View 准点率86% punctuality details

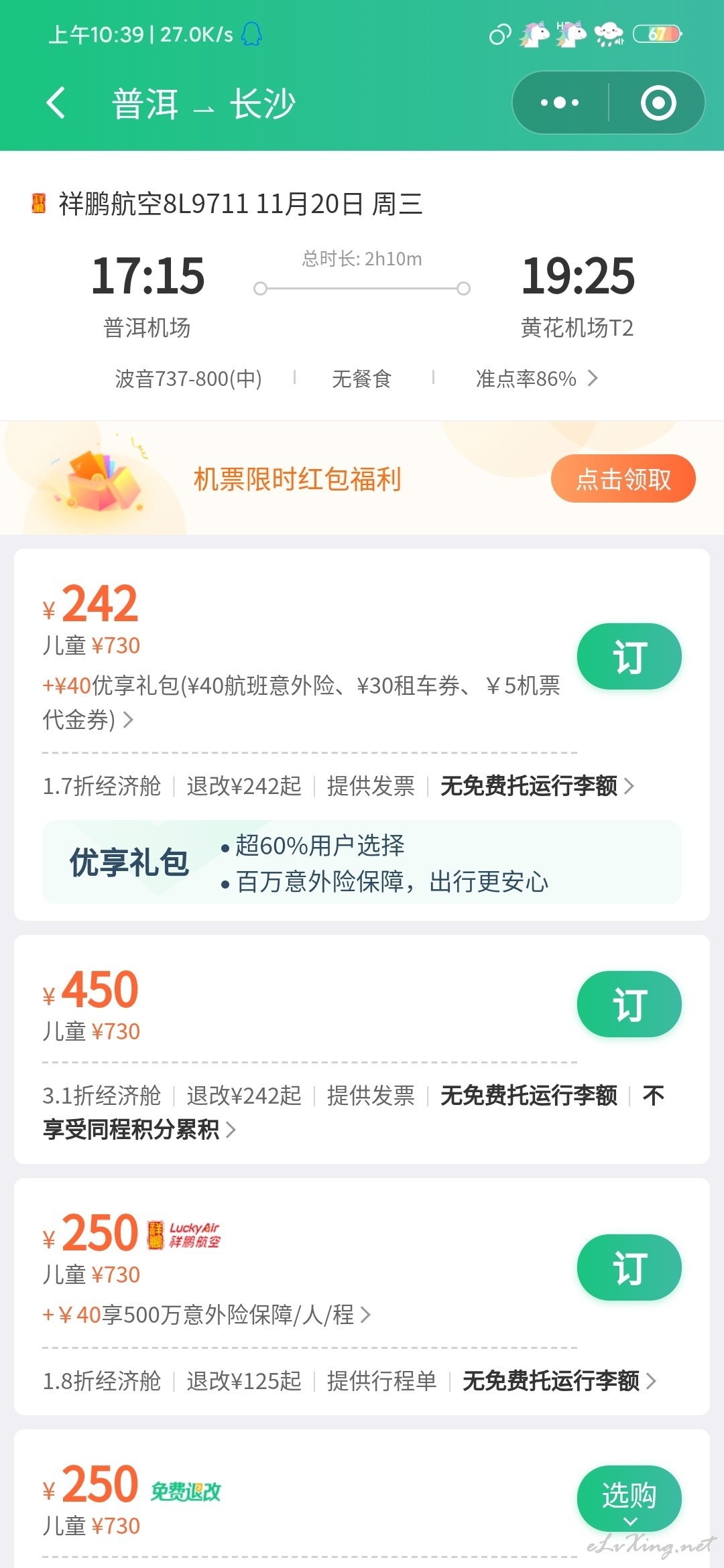pyautogui.click(x=536, y=379)
